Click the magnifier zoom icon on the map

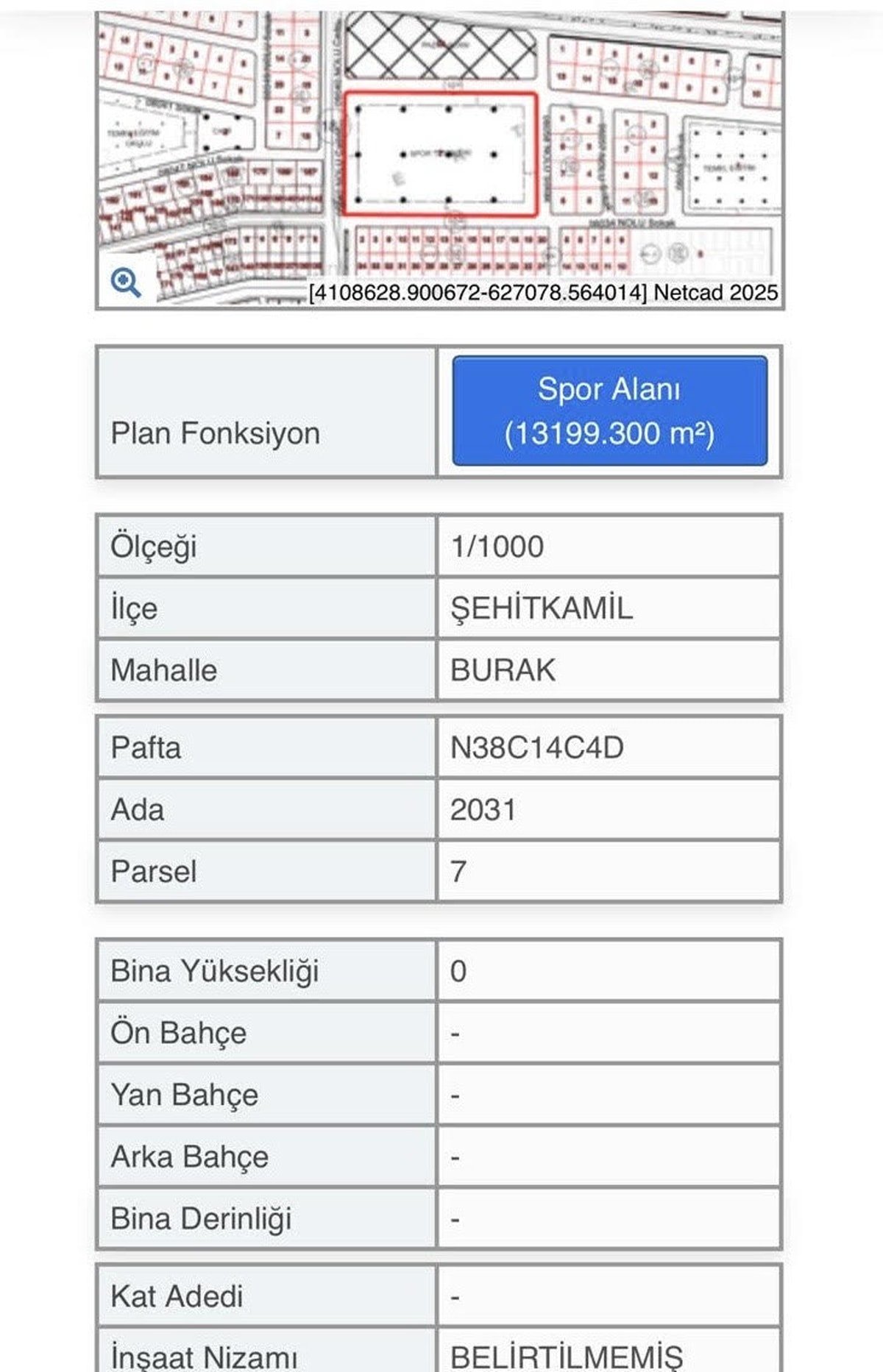pos(125,281)
